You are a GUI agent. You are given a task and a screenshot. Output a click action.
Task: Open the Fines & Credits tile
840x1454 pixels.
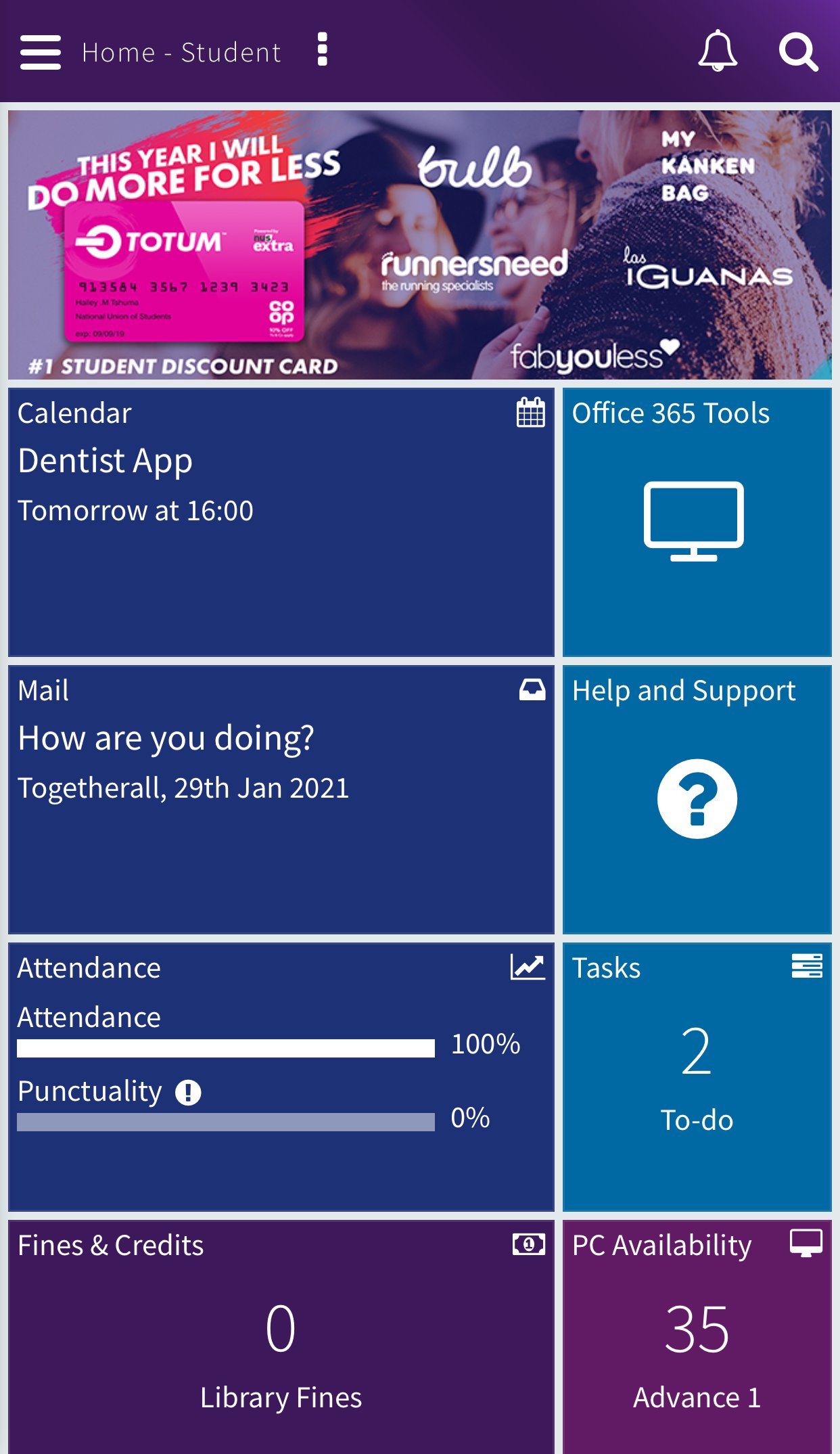tap(281, 1336)
